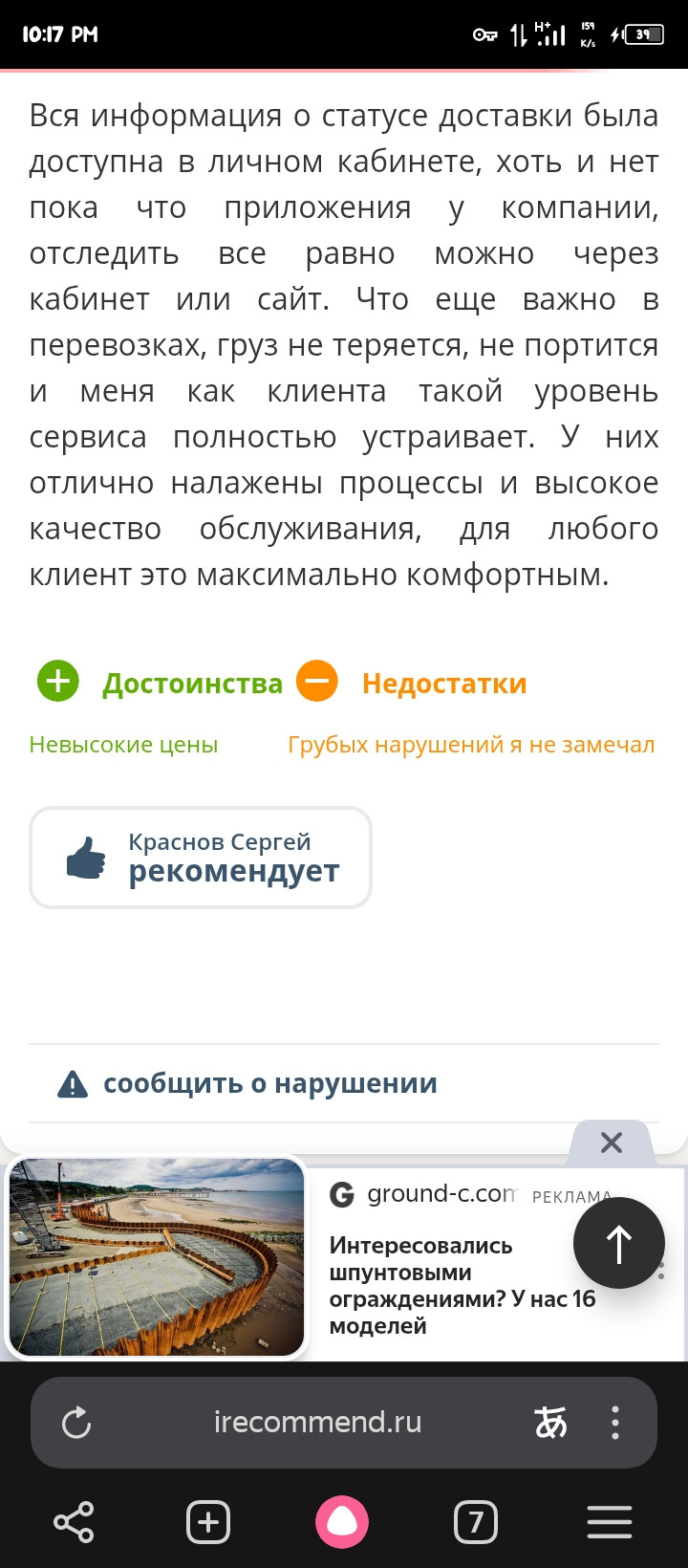Tap the scroll-to-top arrow button
The width and height of the screenshot is (688, 1568).
click(619, 1243)
